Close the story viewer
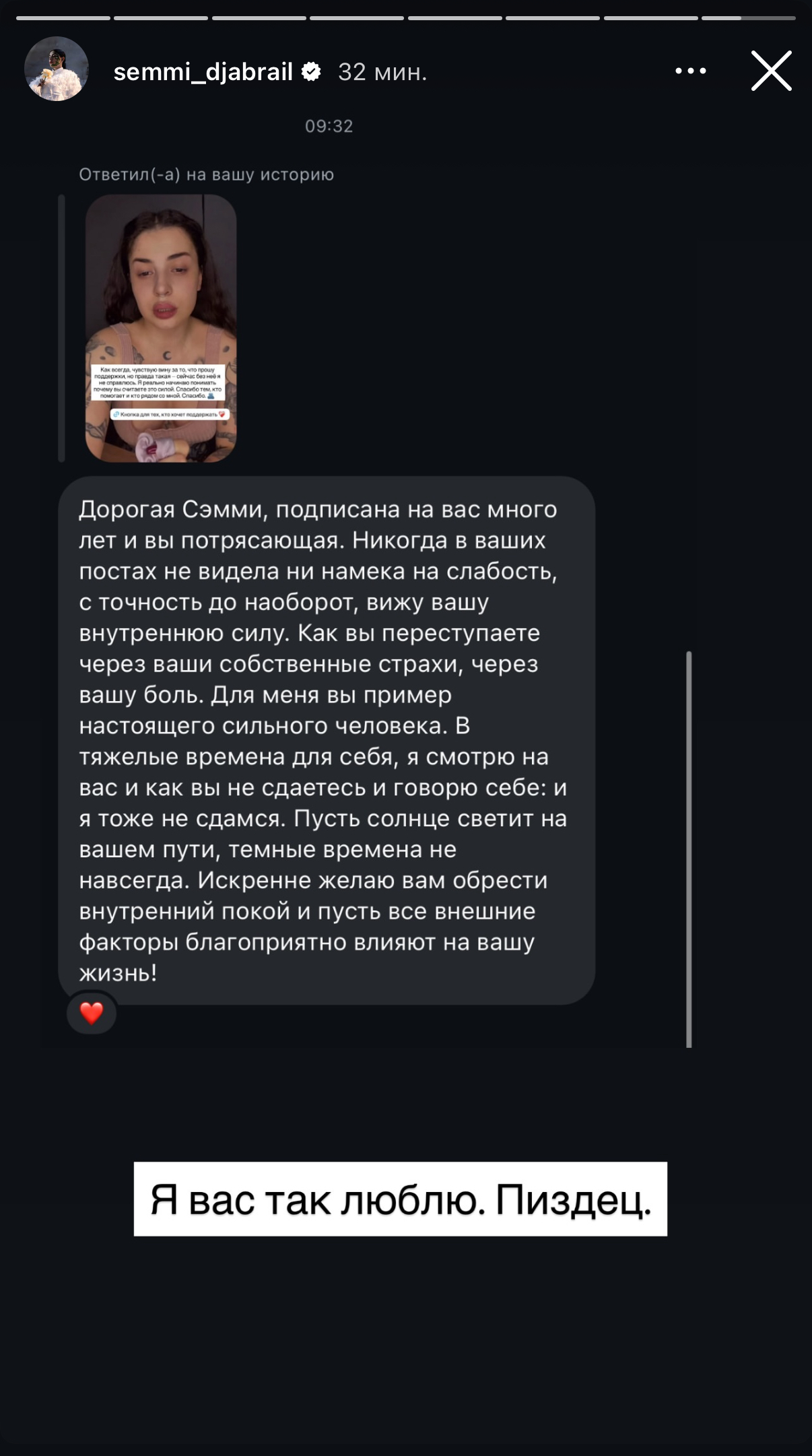 click(x=771, y=71)
